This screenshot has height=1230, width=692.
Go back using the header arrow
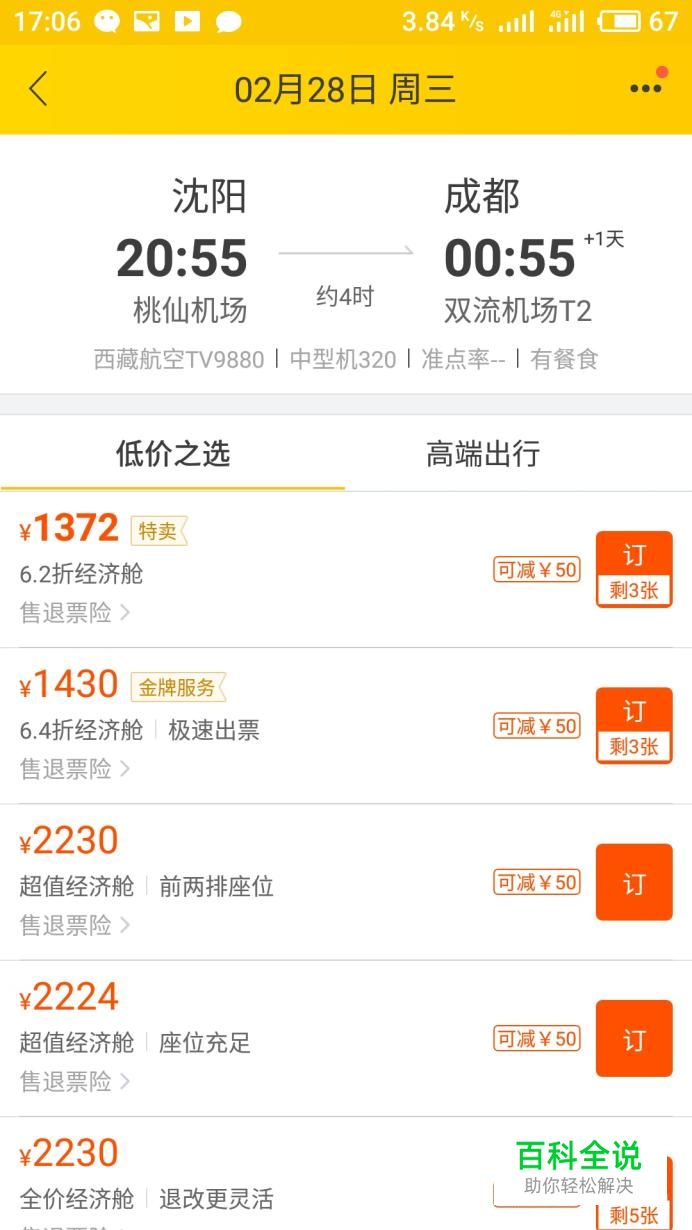pos(38,89)
